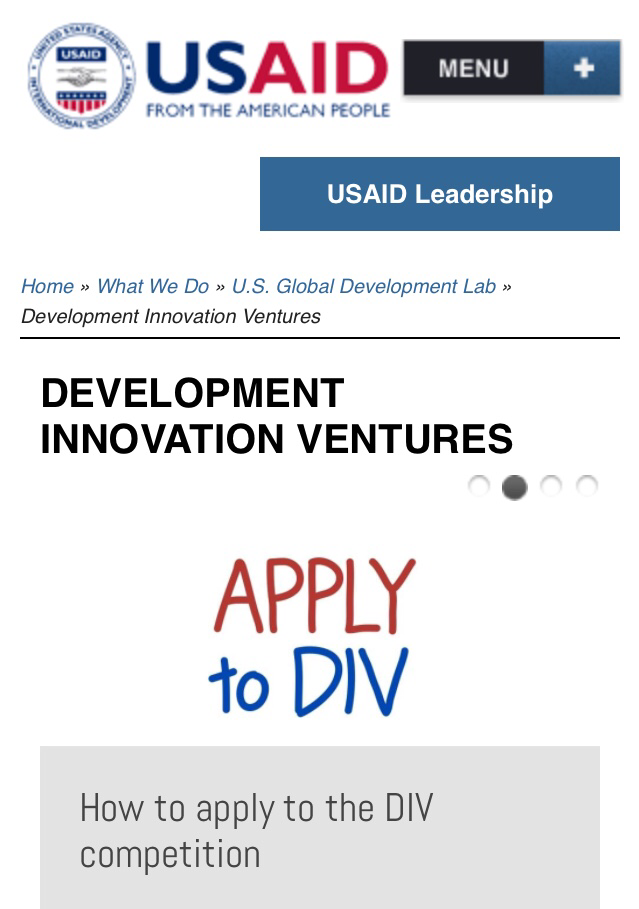This screenshot has height=909, width=639.
Task: Open the Apply to DIV slide
Action: click(312, 636)
